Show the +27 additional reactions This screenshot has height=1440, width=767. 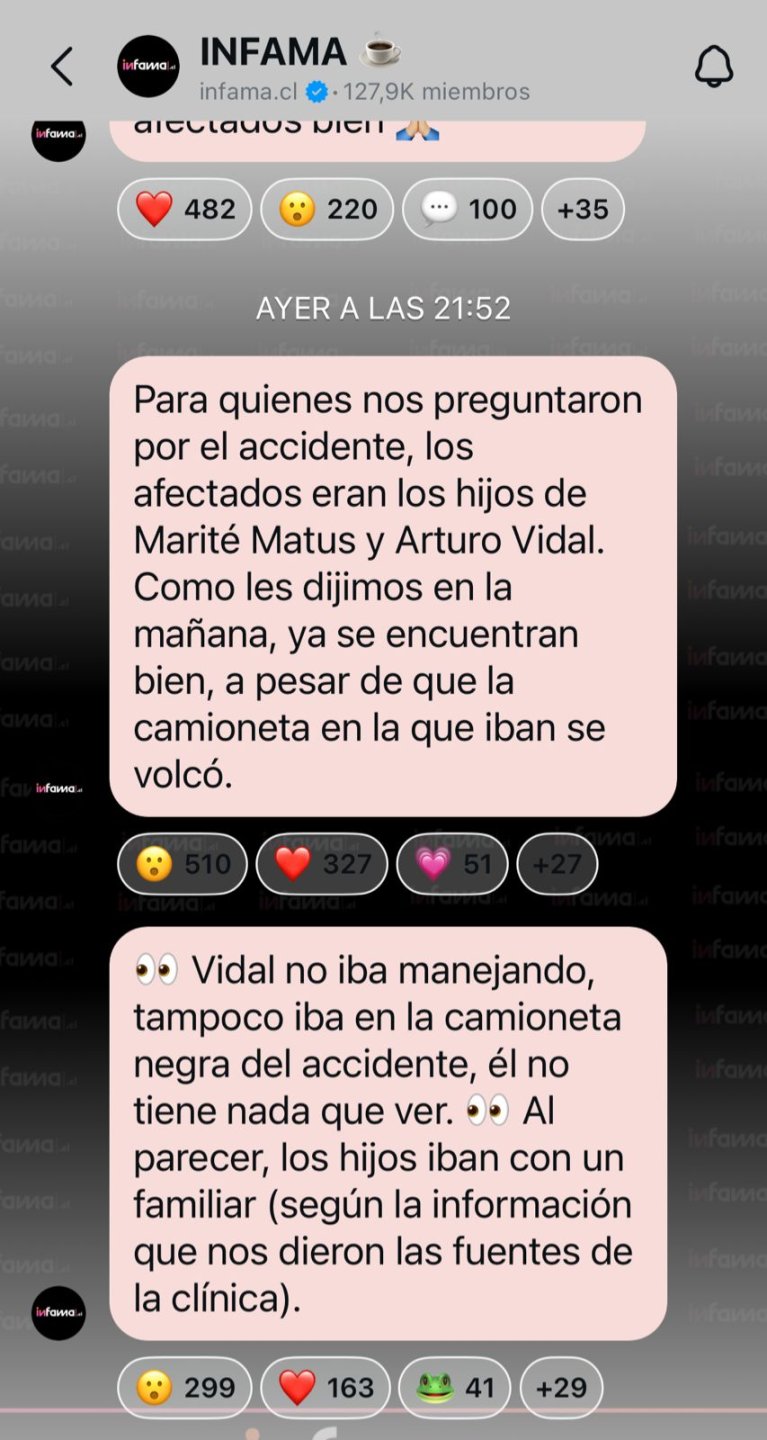(557, 864)
